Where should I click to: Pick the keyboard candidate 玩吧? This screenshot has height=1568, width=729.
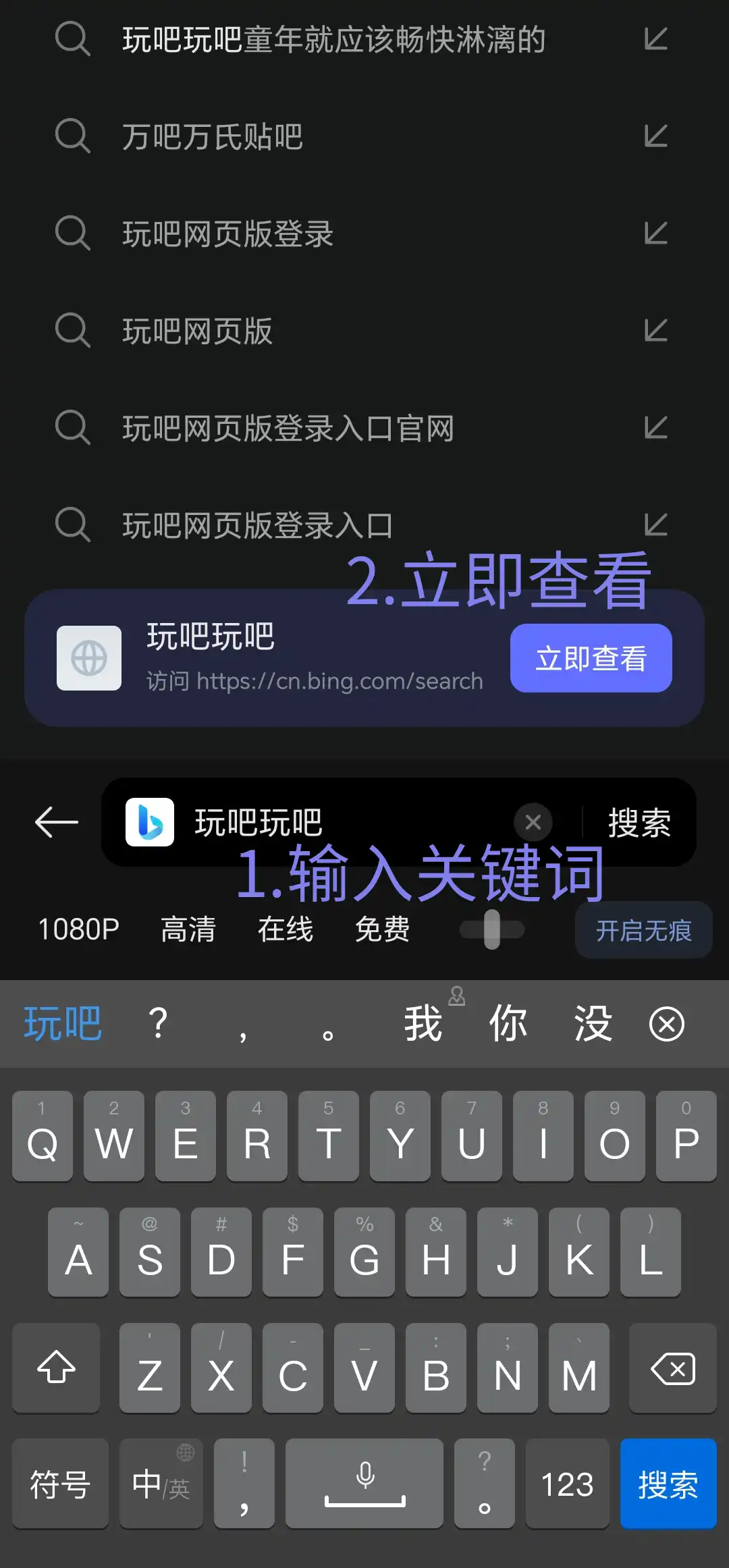coord(63,1024)
